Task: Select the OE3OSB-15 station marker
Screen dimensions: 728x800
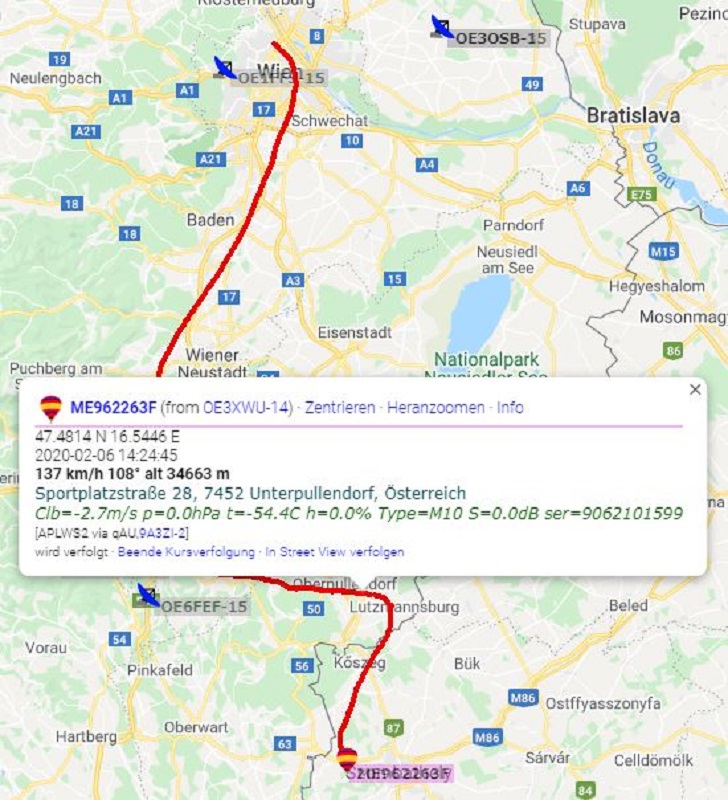Action: coord(442,27)
